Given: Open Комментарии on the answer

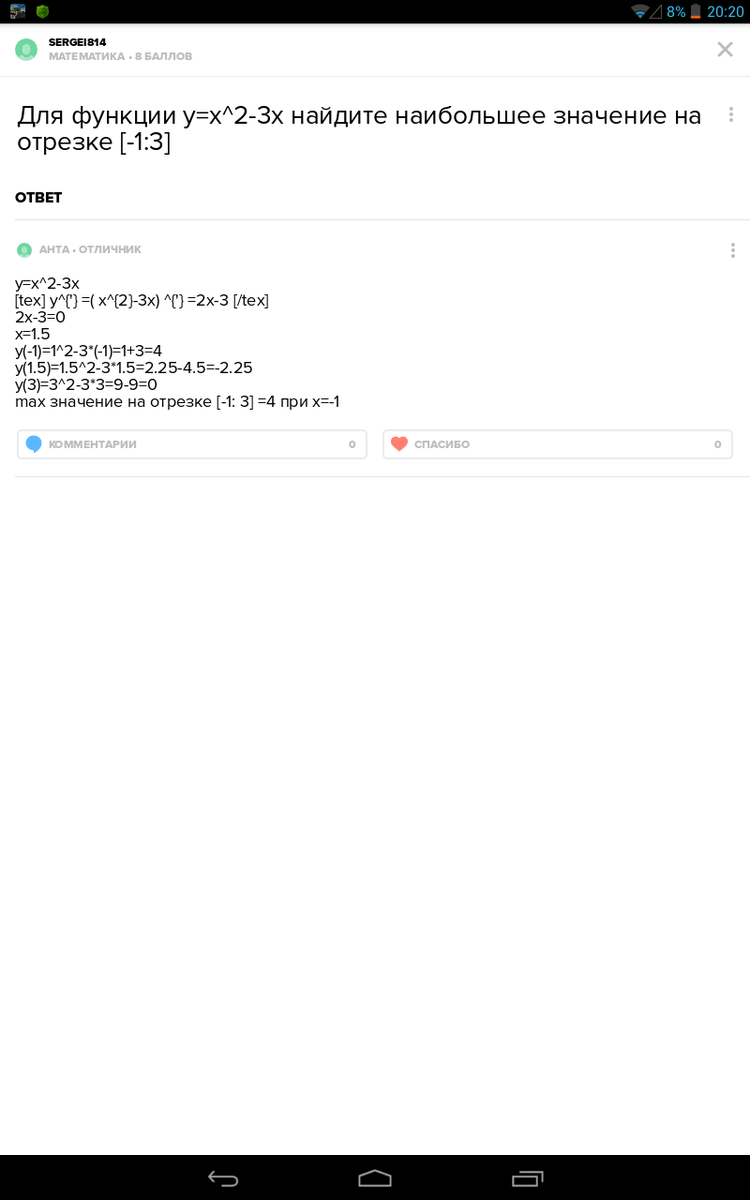Looking at the screenshot, I should (192, 444).
